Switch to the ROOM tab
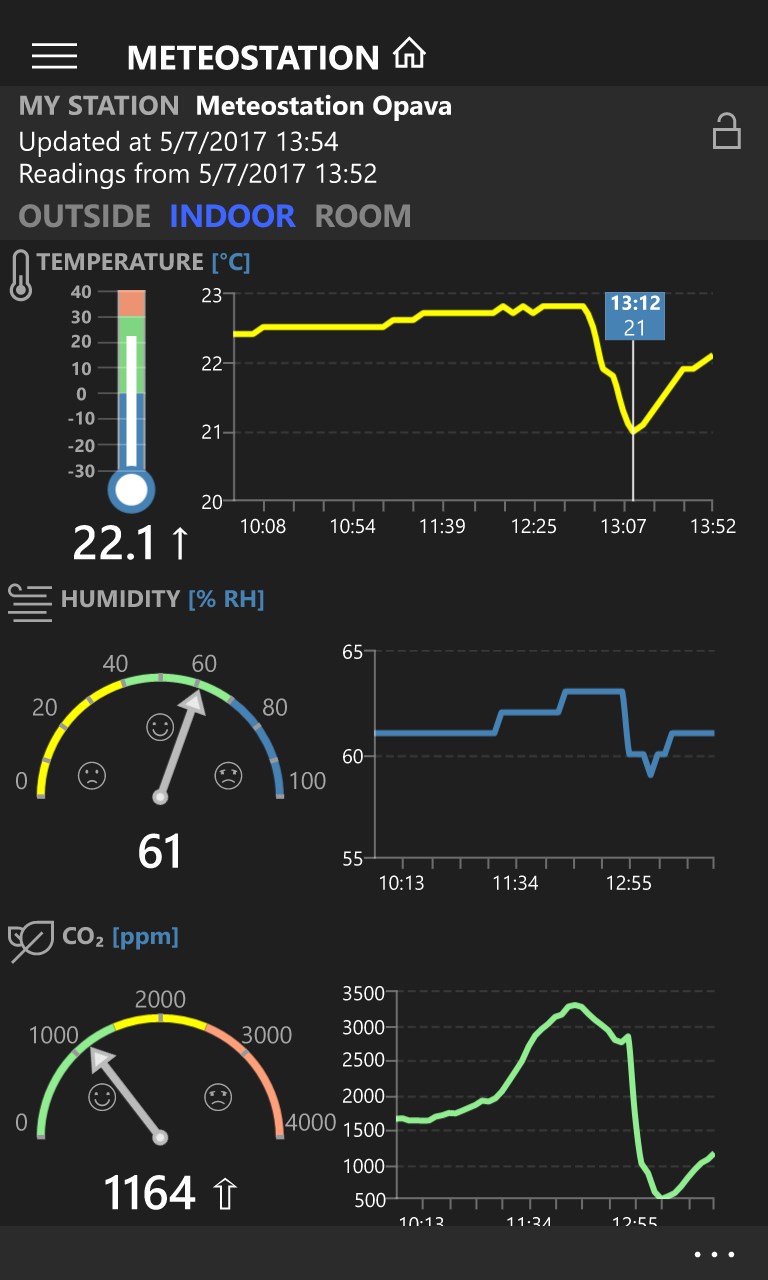The height and width of the screenshot is (1280, 768). click(363, 216)
